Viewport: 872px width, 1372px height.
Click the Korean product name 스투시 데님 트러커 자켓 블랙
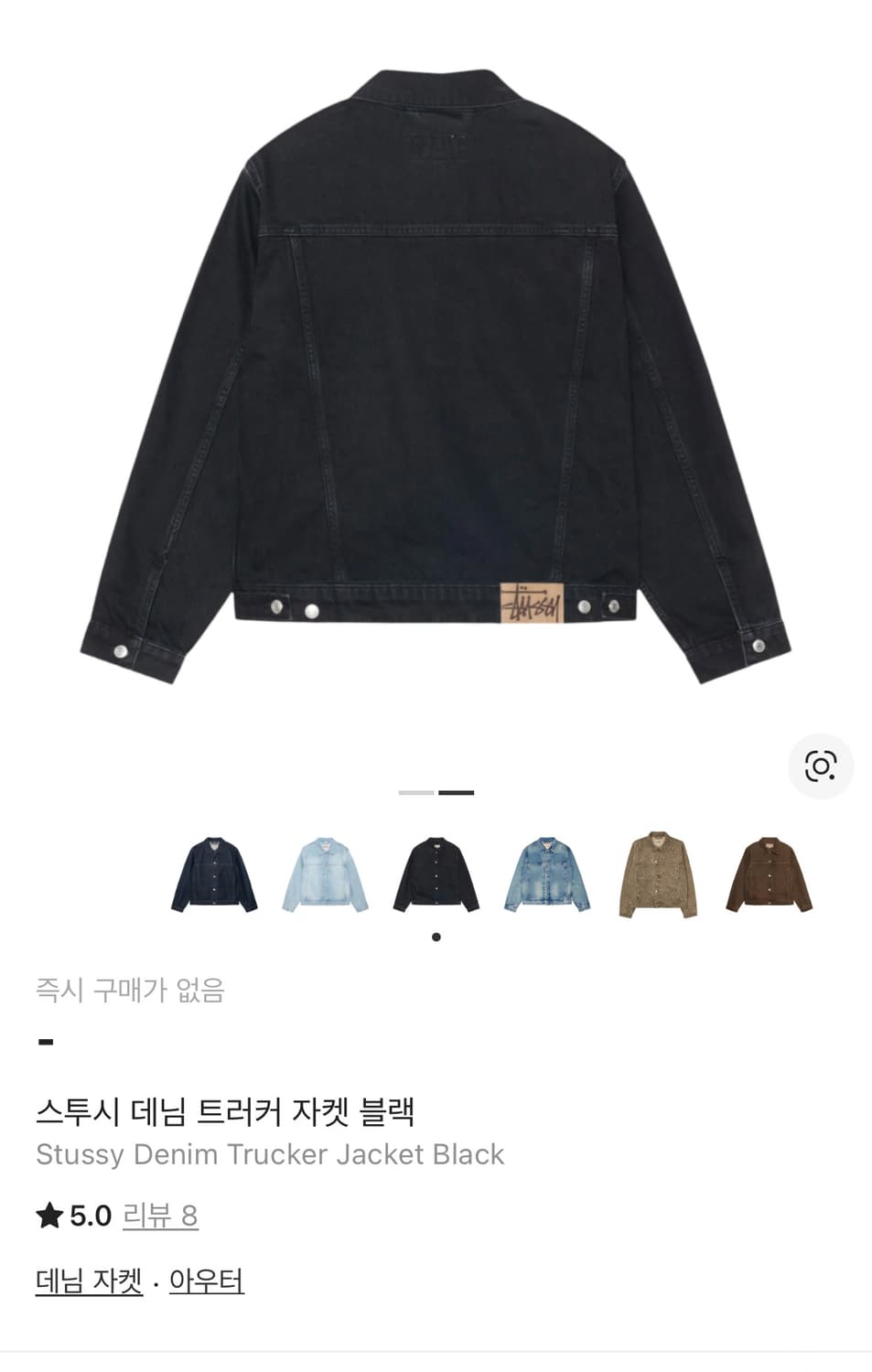(x=228, y=1110)
